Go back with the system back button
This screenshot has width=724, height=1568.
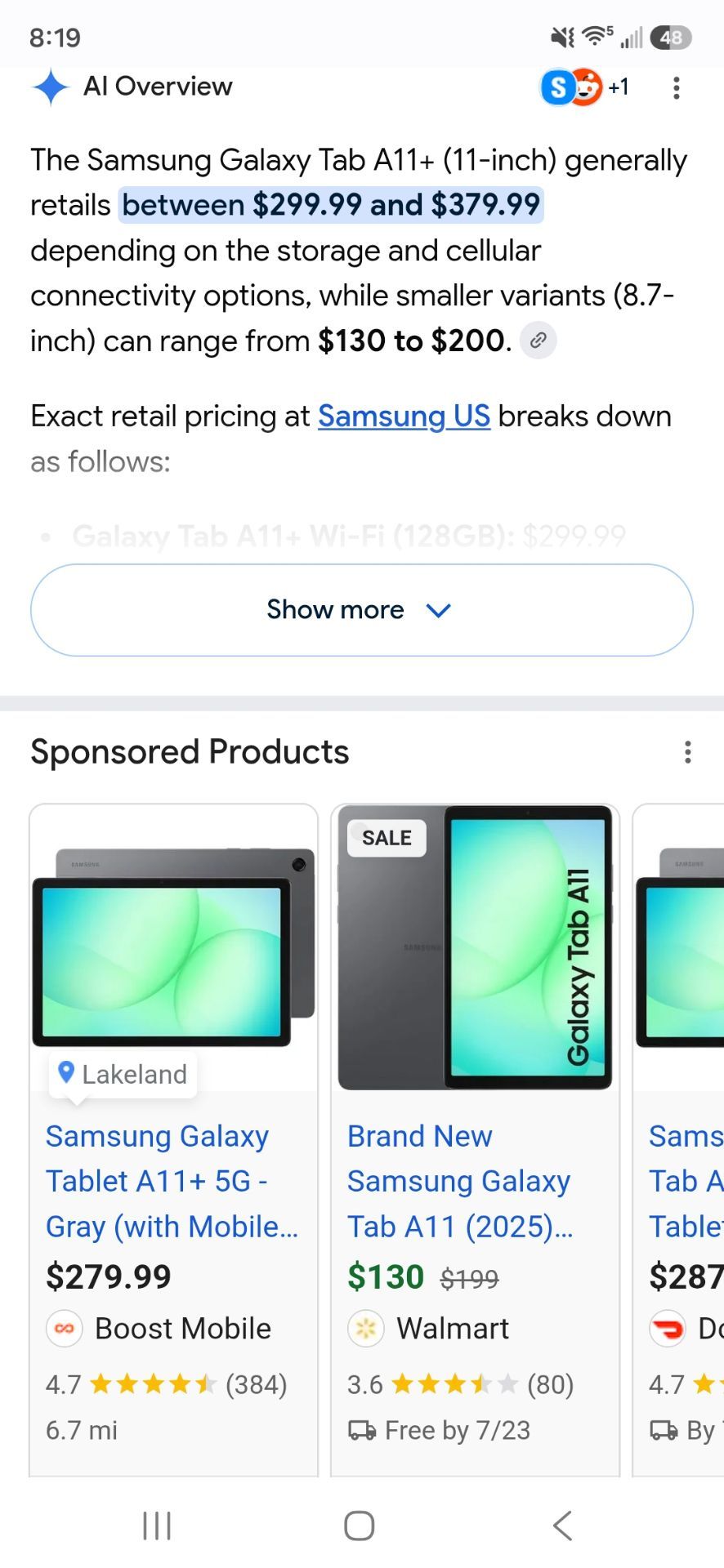562,1525
